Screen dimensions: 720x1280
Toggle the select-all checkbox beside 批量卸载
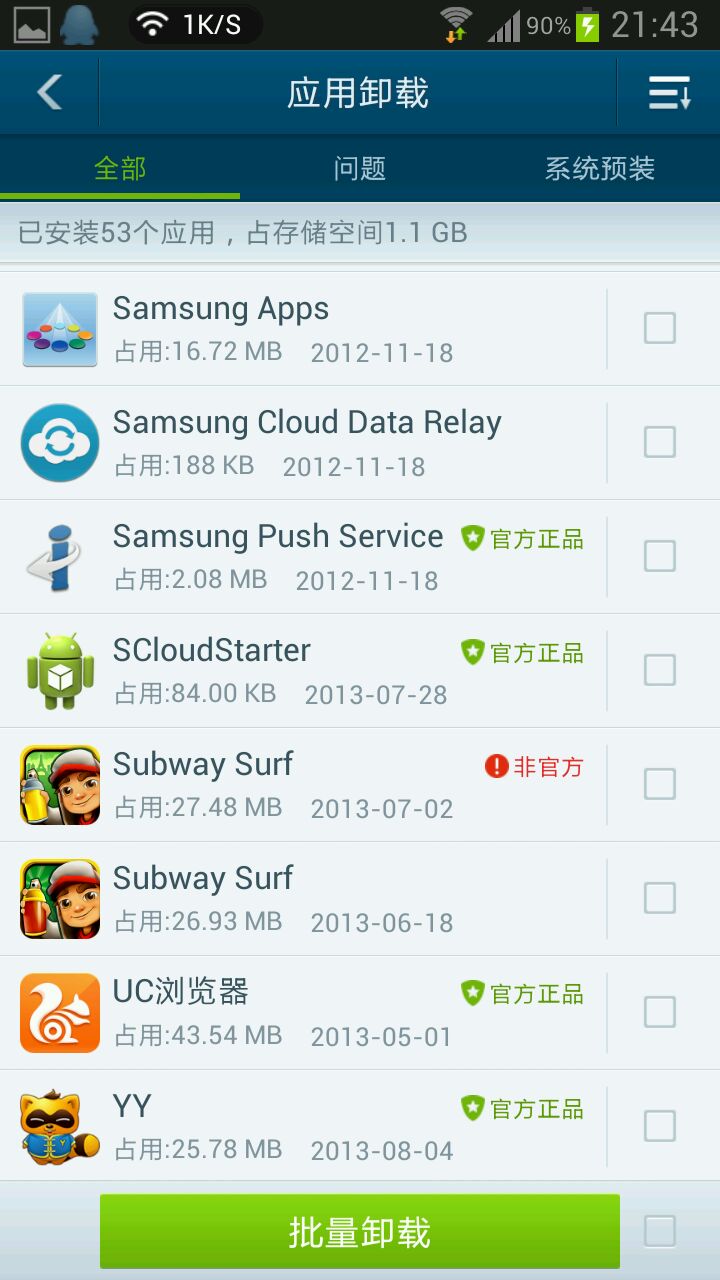coord(659,1231)
